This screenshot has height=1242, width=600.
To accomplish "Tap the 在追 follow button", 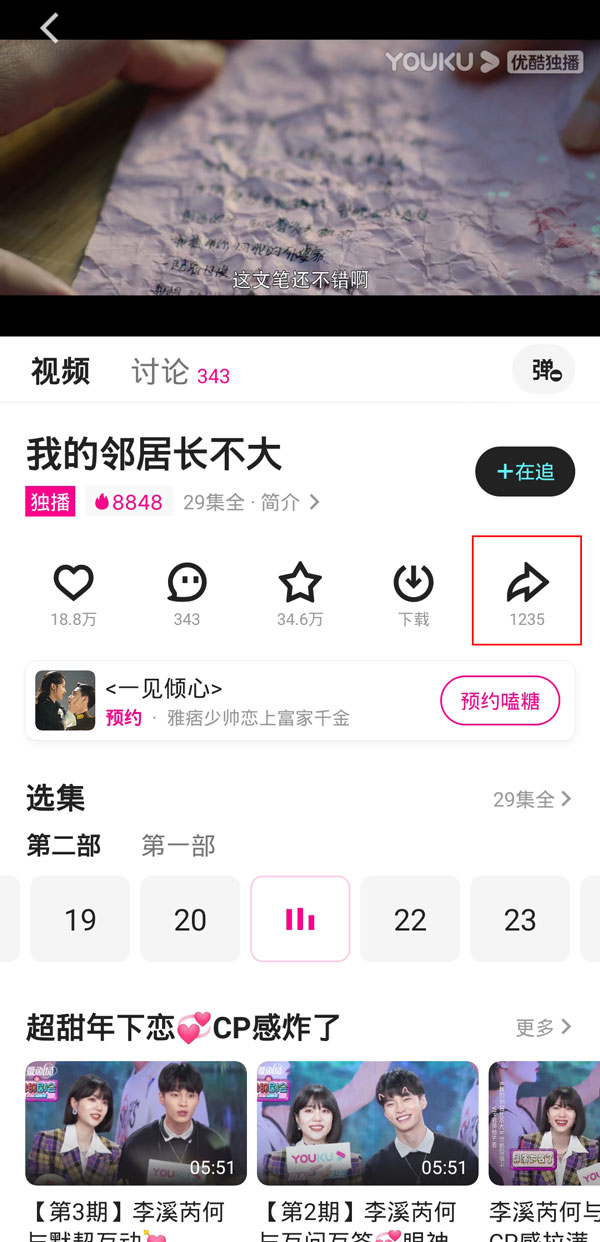I will tap(525, 472).
